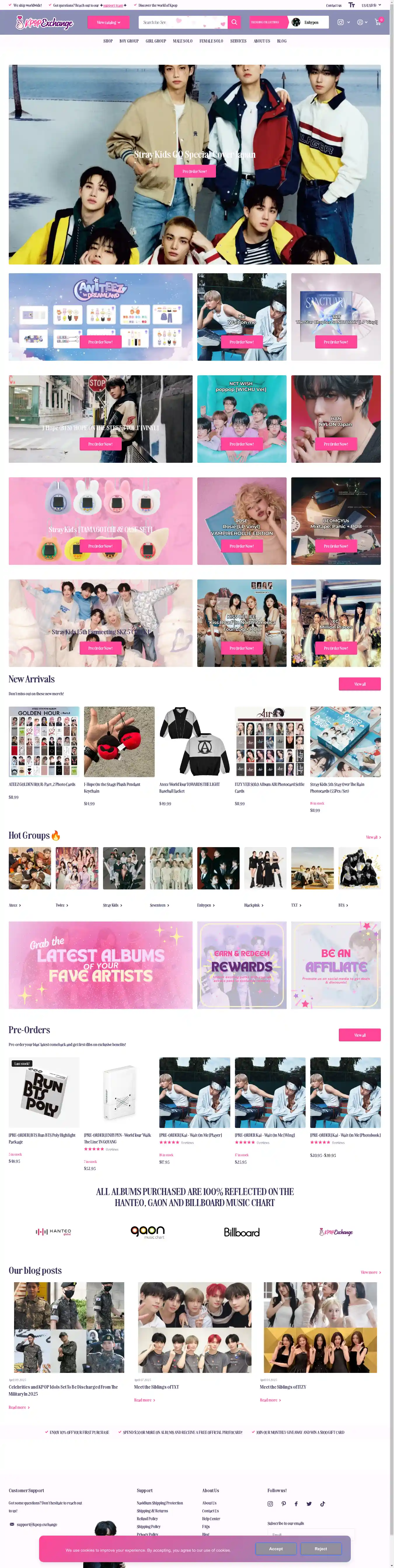This screenshot has width=394, height=1568.
Task: Accept the cookies notice
Action: [276, 1548]
